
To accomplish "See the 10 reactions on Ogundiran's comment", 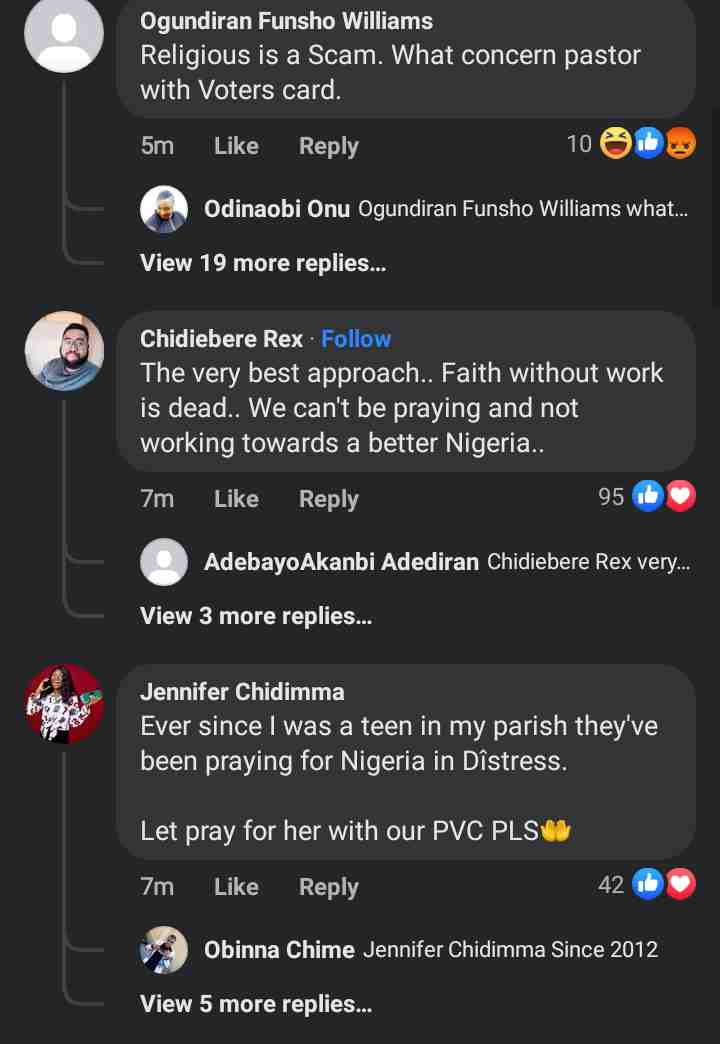I will click(630, 144).
